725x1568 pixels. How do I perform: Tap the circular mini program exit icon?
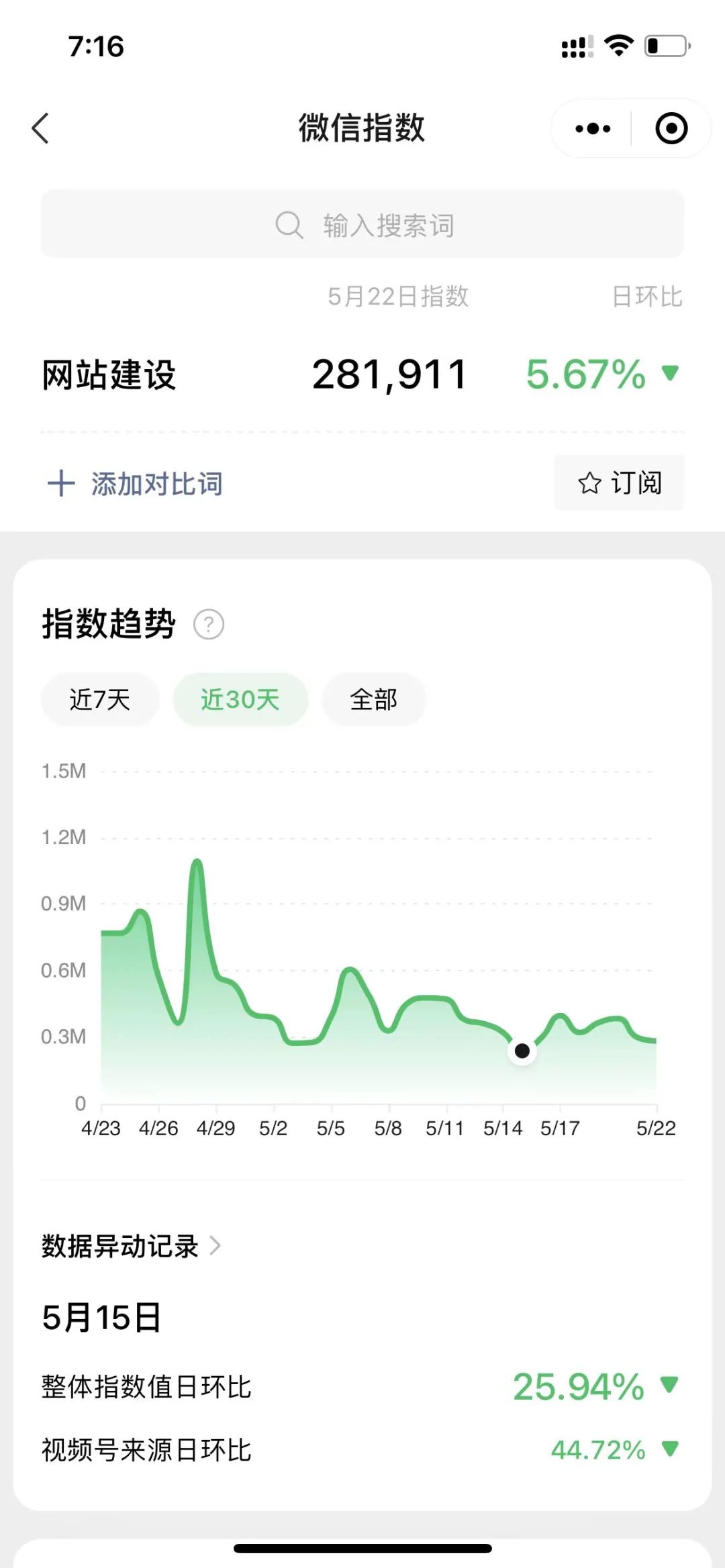(x=669, y=128)
